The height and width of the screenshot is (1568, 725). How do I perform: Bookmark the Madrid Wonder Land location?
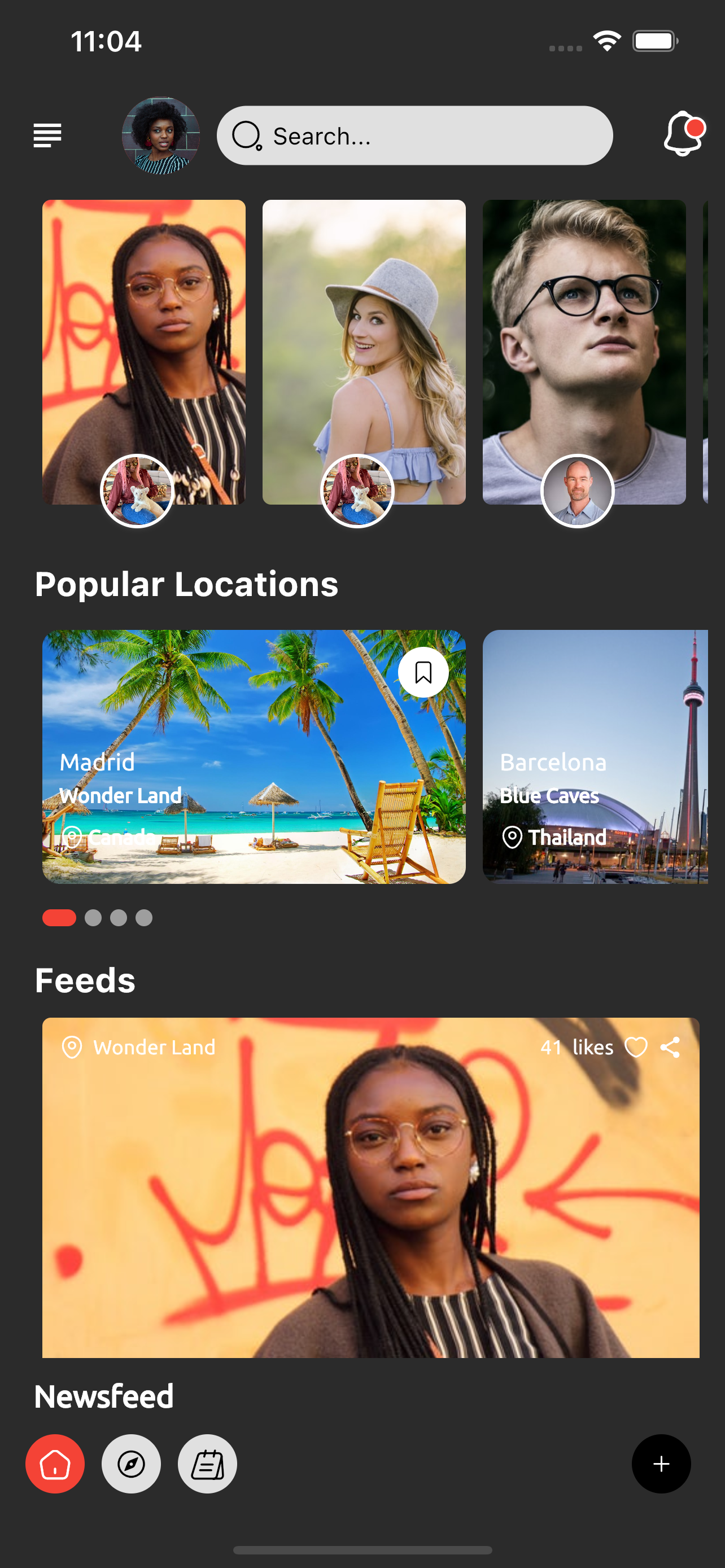(x=423, y=673)
